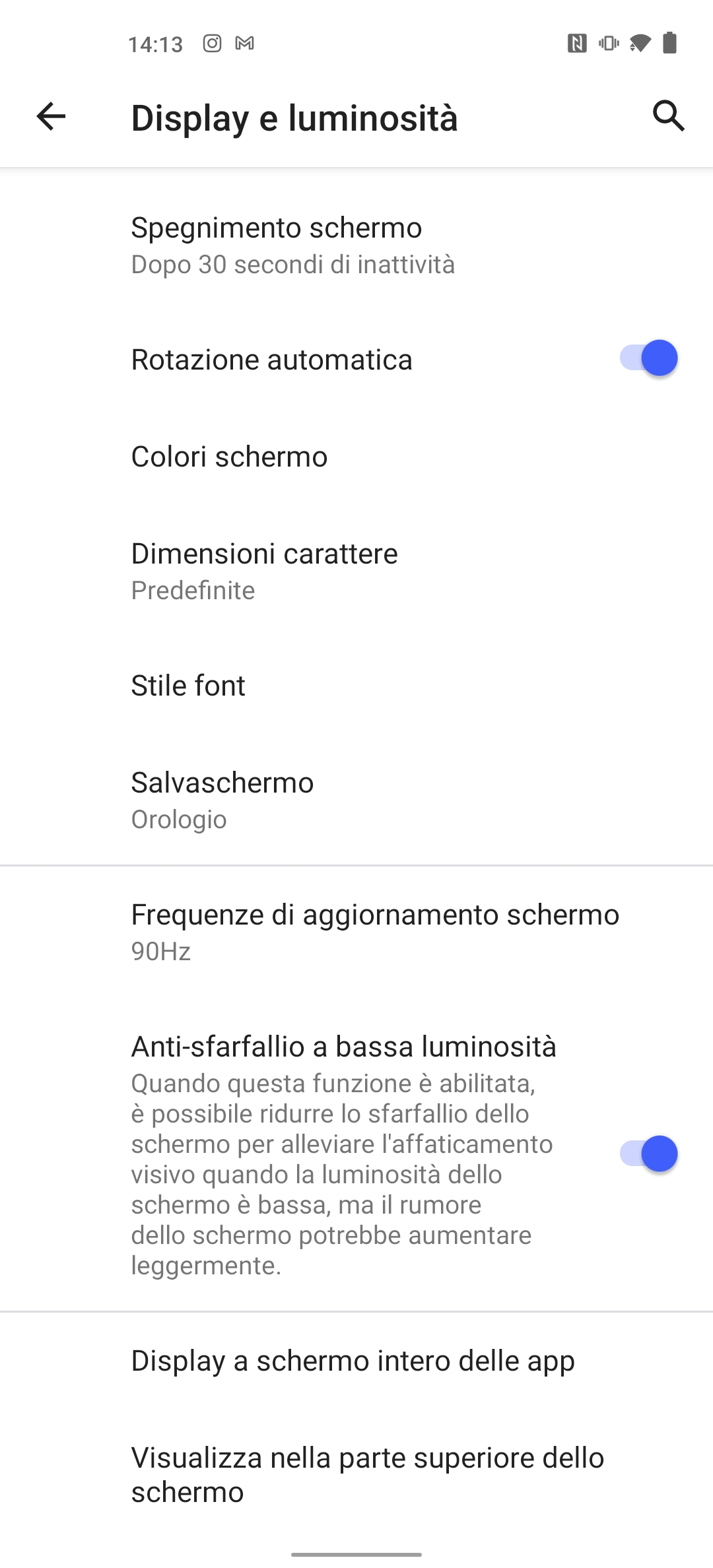Open the search icon
The width and height of the screenshot is (713, 1568).
point(668,117)
